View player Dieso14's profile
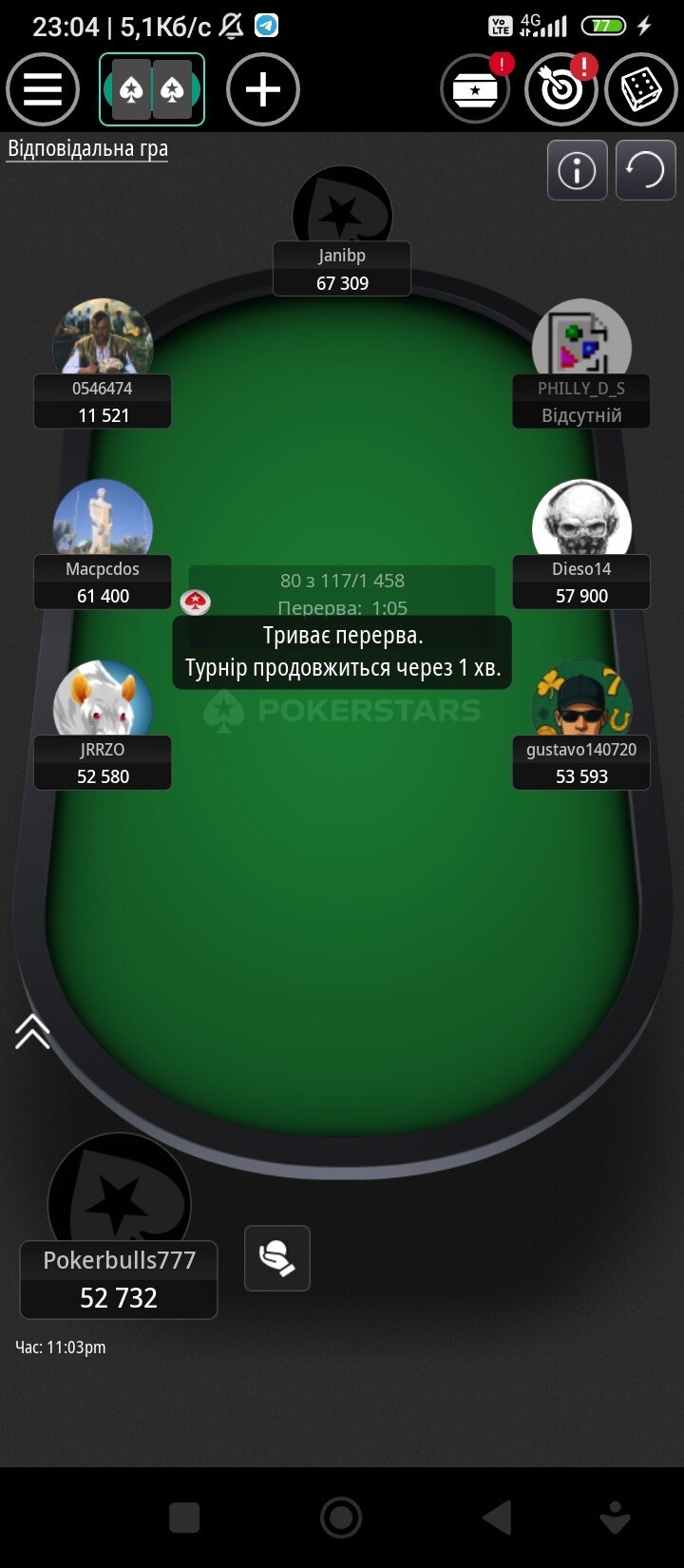This screenshot has height=1568, width=684. pyautogui.click(x=581, y=582)
